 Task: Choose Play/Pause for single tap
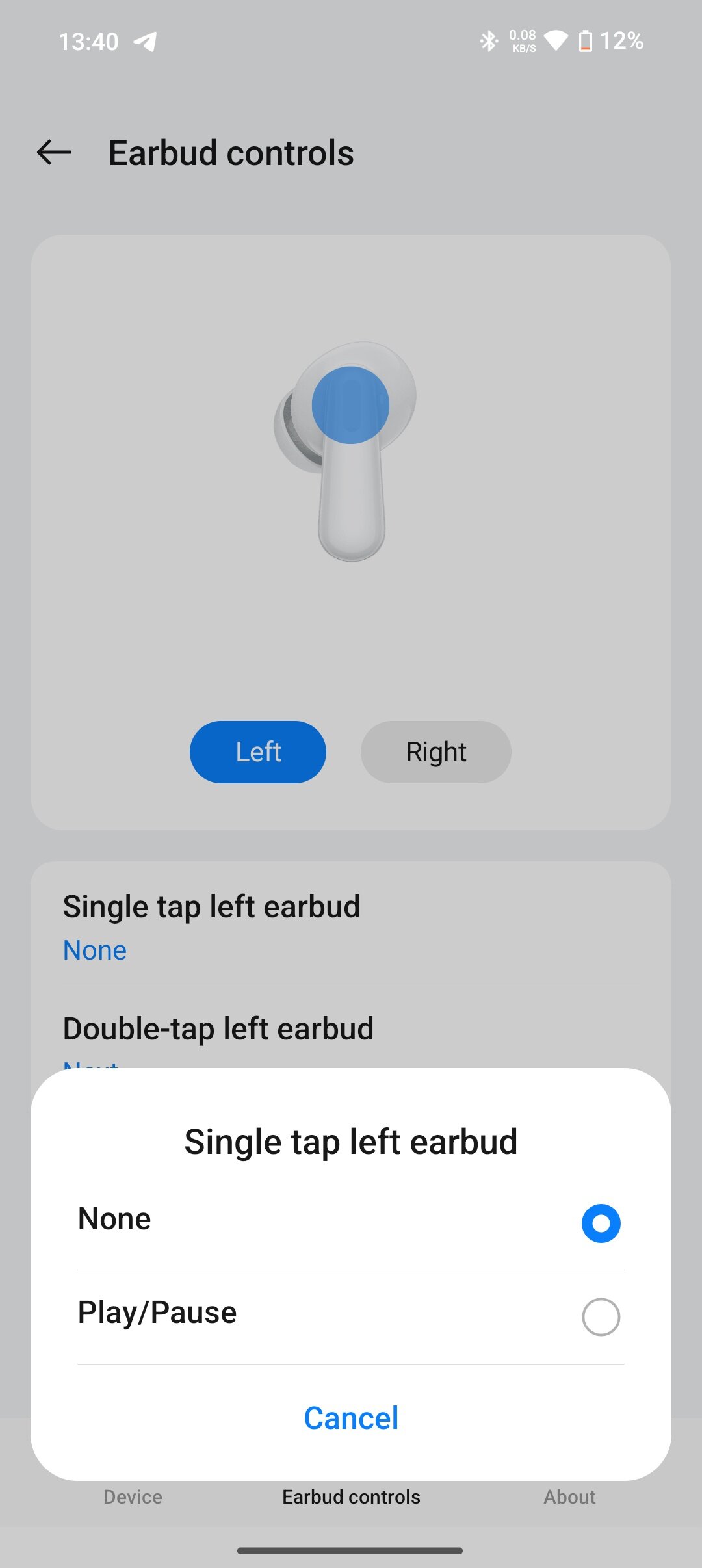click(351, 1316)
